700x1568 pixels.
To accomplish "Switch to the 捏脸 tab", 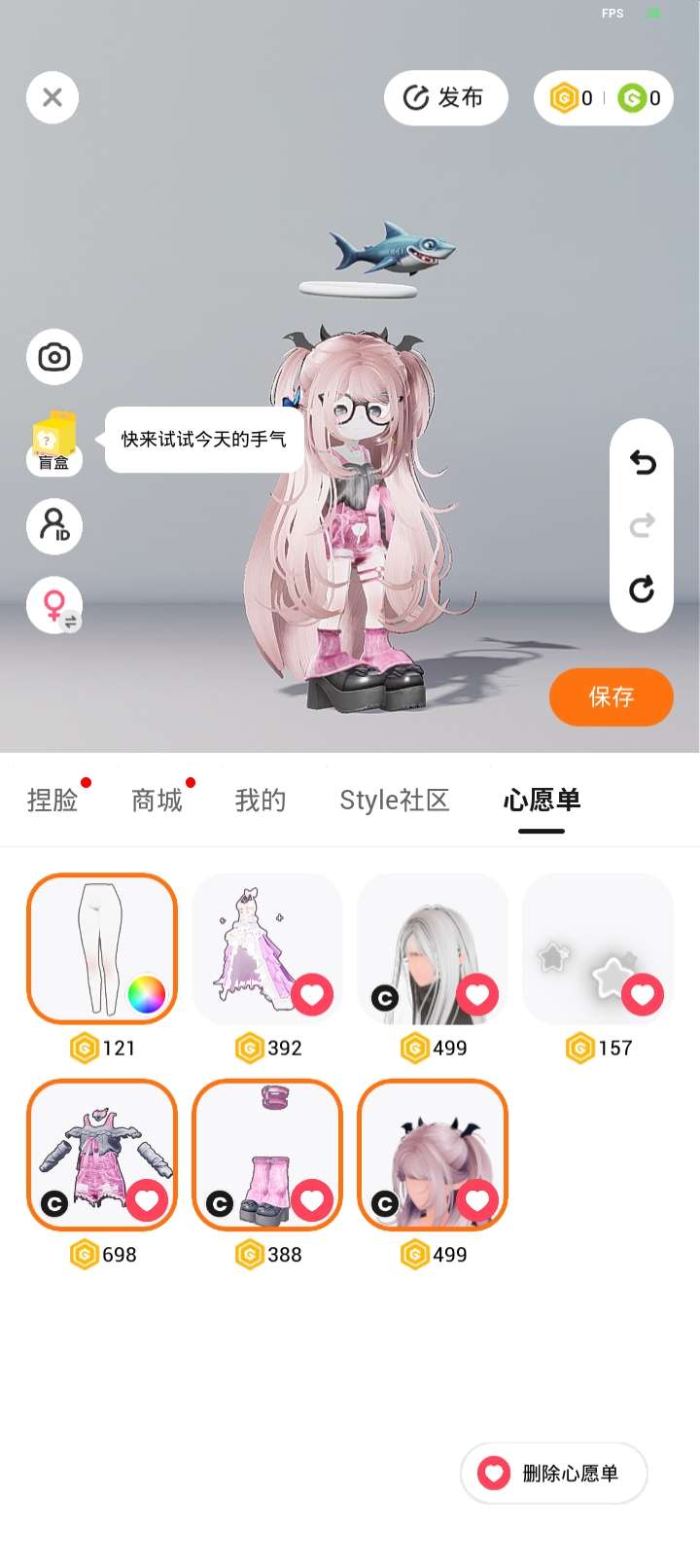I will pos(52,801).
